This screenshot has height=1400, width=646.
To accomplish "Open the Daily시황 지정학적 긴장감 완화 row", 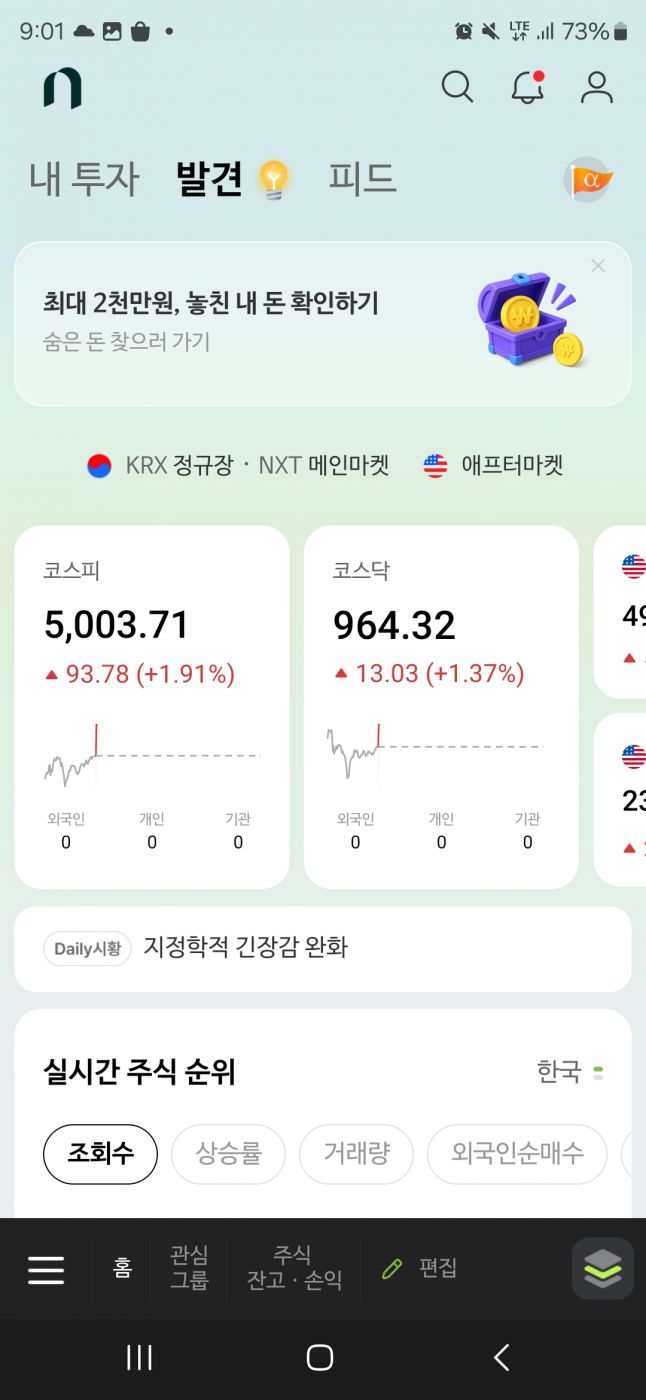I will coord(322,948).
